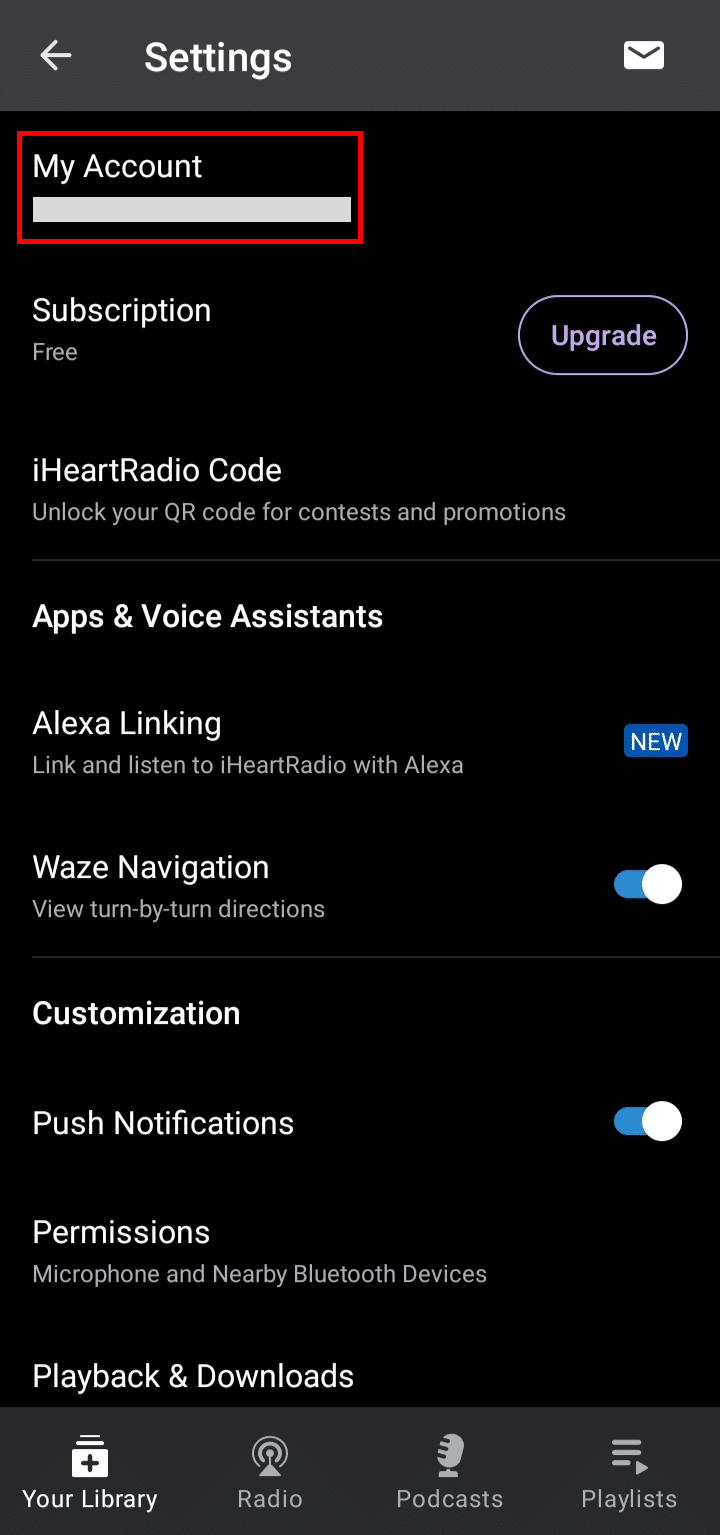720x1535 pixels.
Task: Open iHeartRadio Code
Action: (360, 490)
